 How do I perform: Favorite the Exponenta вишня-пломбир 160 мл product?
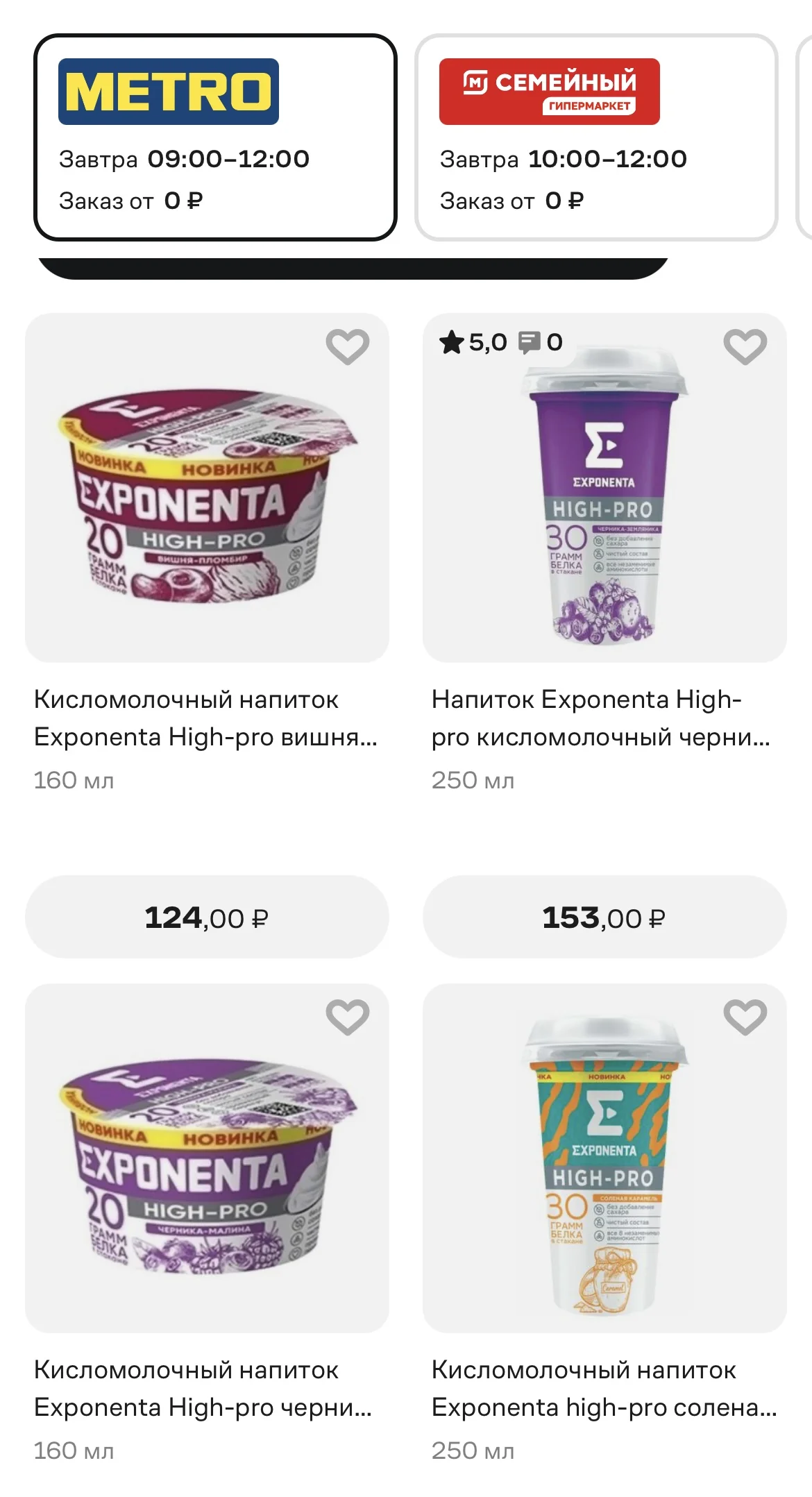coord(348,346)
